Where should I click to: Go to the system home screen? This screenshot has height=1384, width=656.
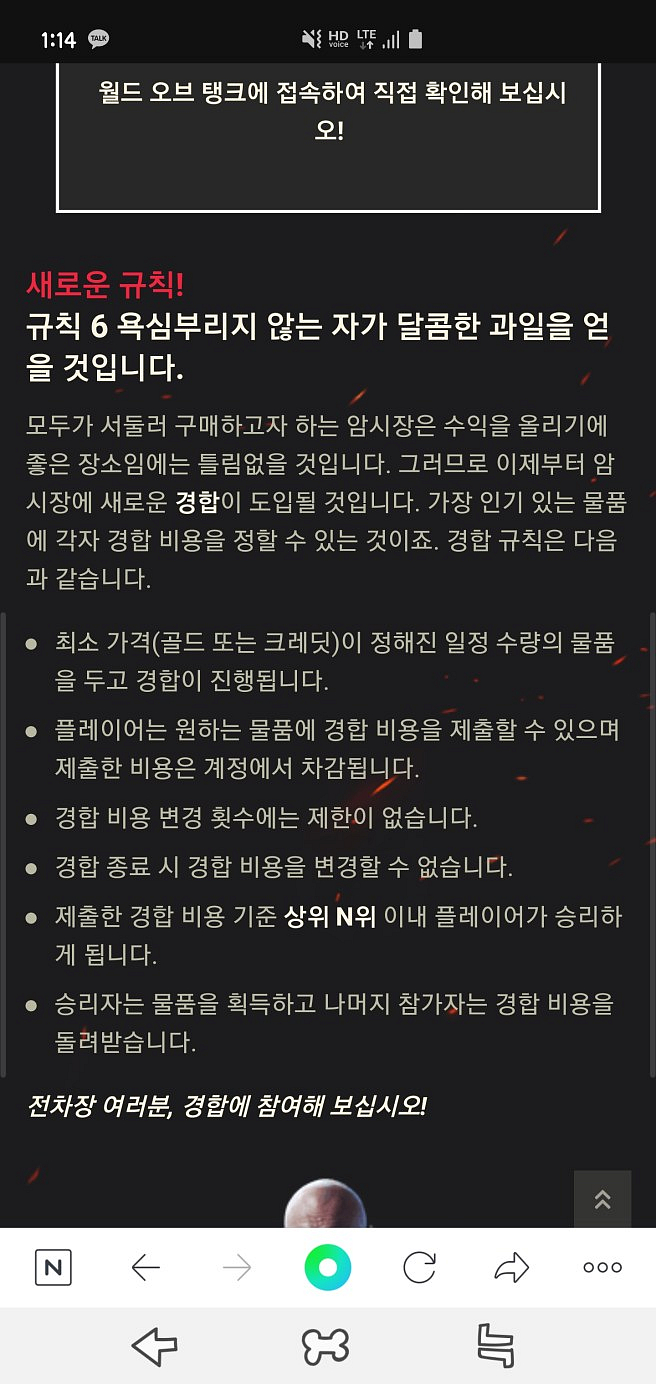326,1347
